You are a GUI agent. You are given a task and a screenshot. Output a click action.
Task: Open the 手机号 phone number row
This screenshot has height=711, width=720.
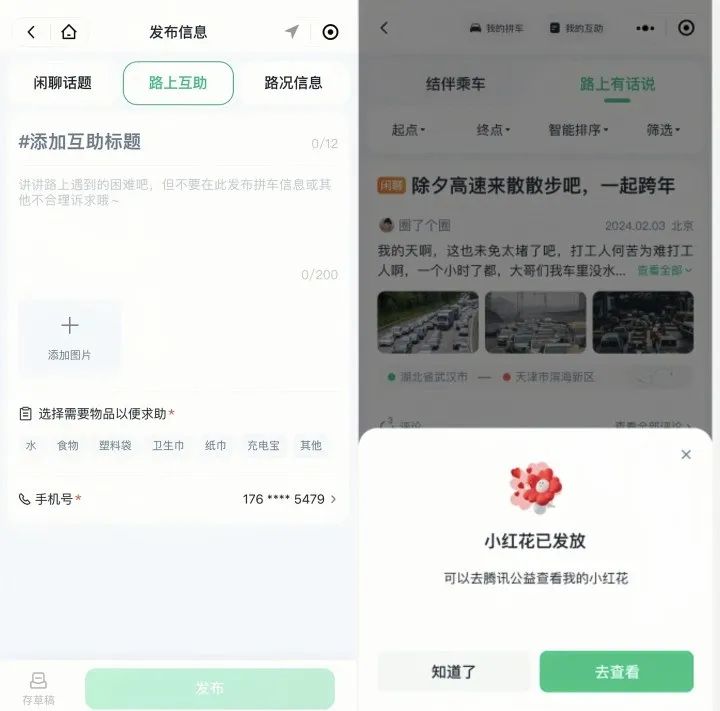pyautogui.click(x=178, y=499)
